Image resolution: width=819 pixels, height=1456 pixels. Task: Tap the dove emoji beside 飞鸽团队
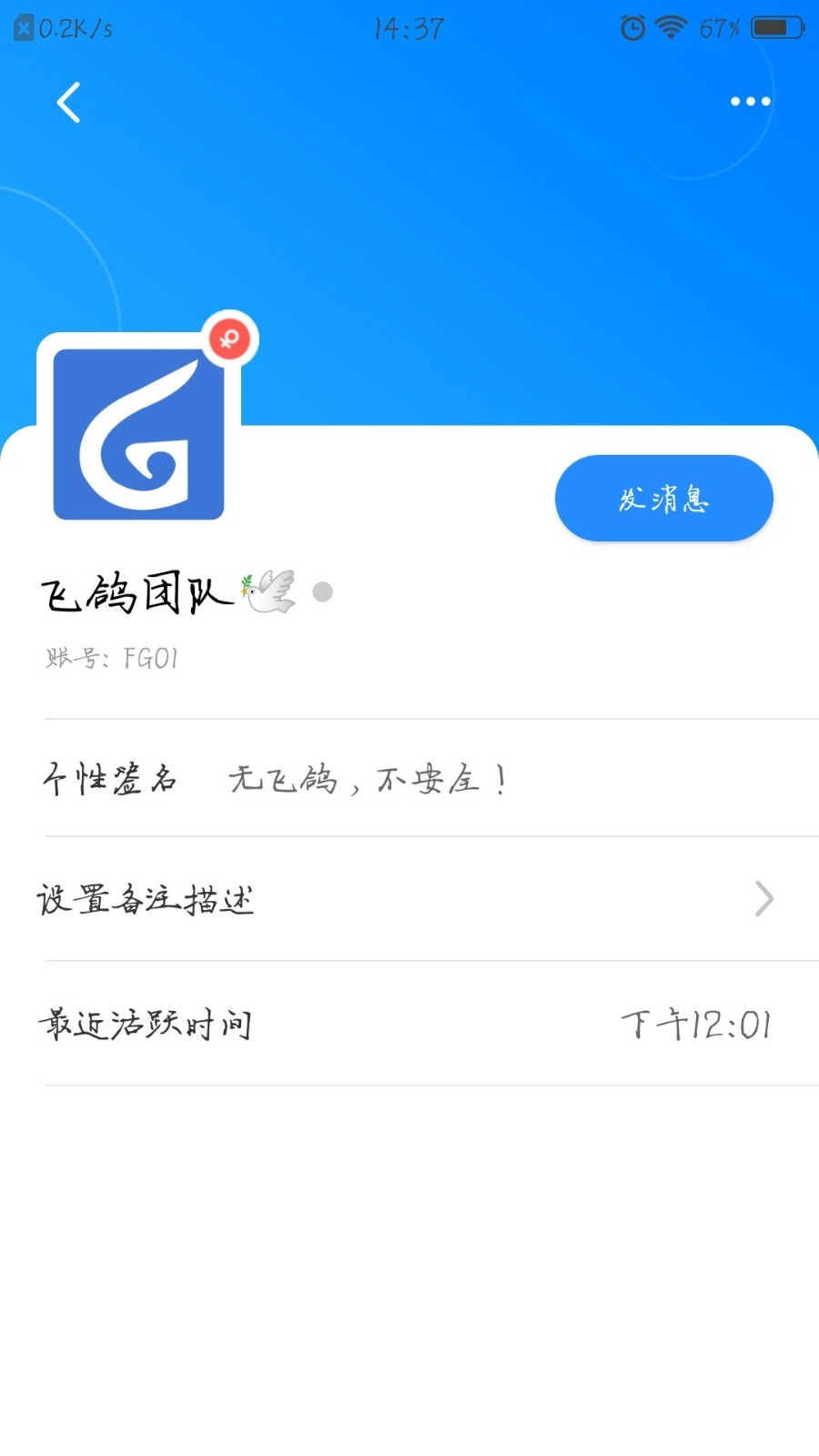click(268, 590)
